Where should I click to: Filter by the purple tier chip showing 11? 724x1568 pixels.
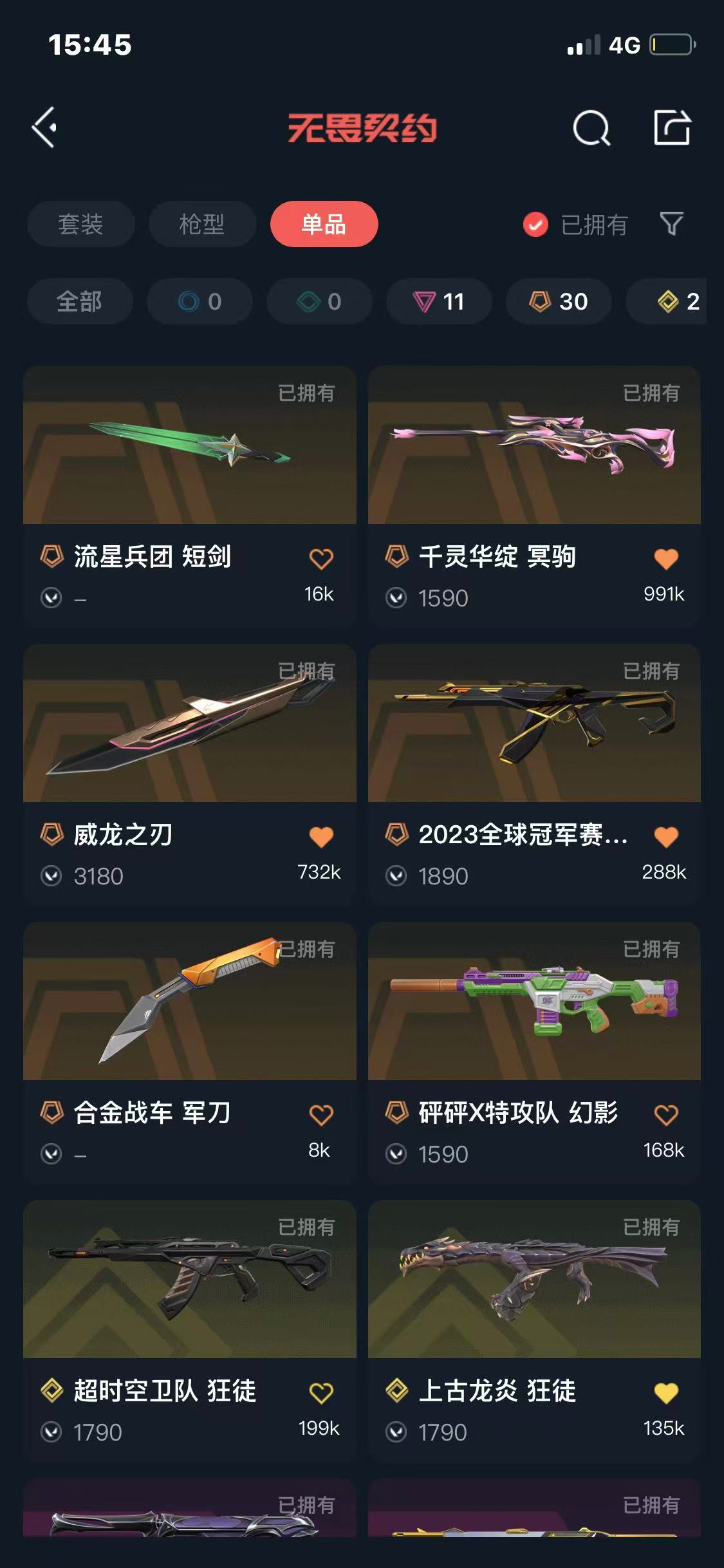pyautogui.click(x=439, y=301)
